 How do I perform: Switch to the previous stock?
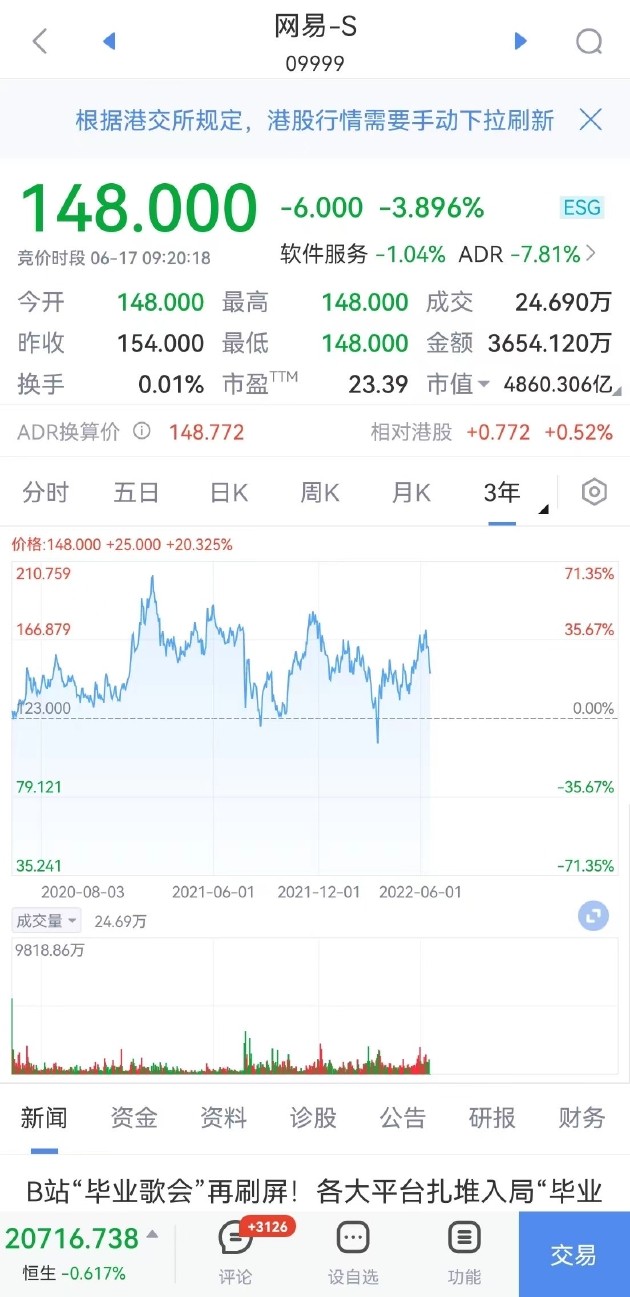(109, 41)
